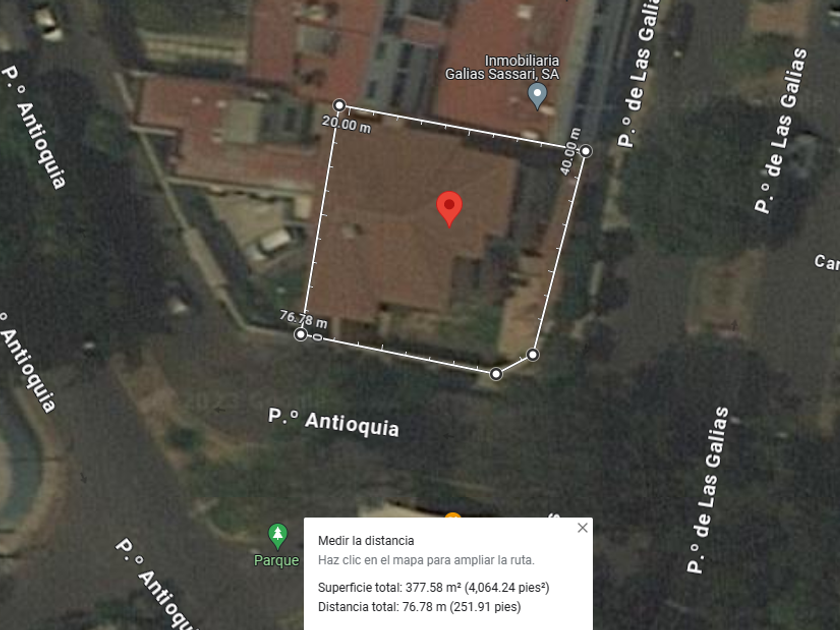
Task: Tap the measurement point at 20.00 m
Action: tap(339, 105)
